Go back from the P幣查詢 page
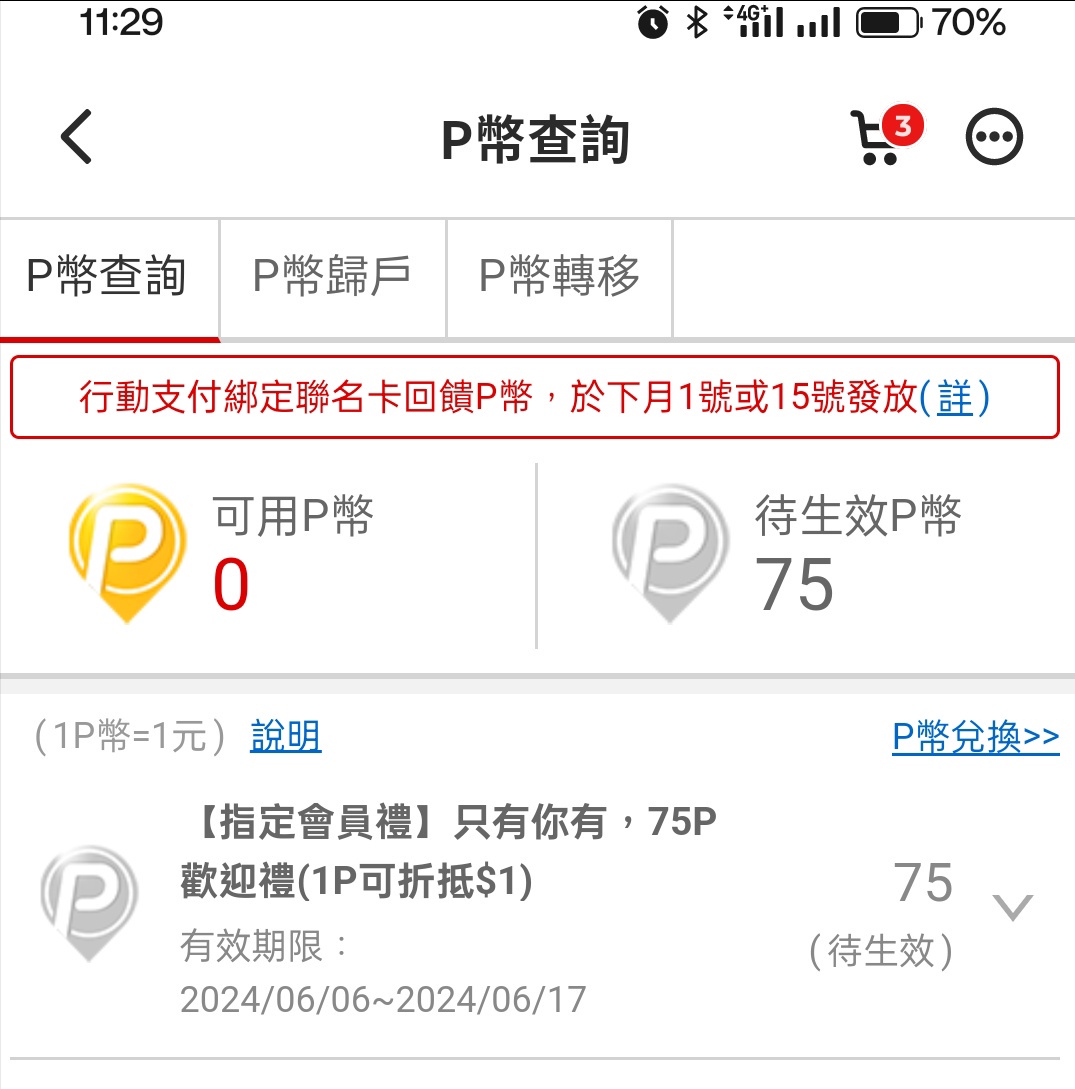This screenshot has height=1089, width=1075. coord(76,137)
